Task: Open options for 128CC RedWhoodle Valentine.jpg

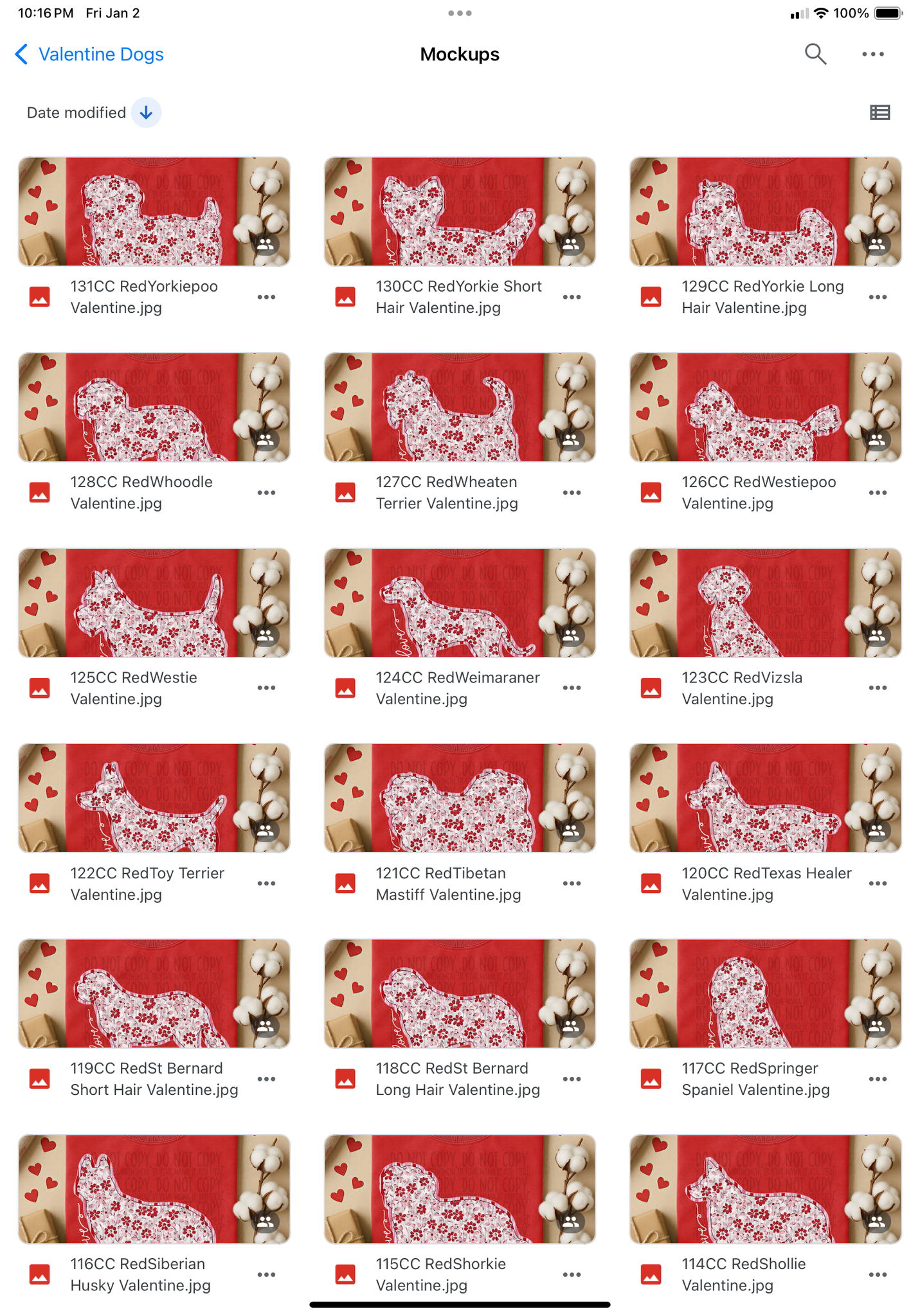Action: (x=266, y=493)
